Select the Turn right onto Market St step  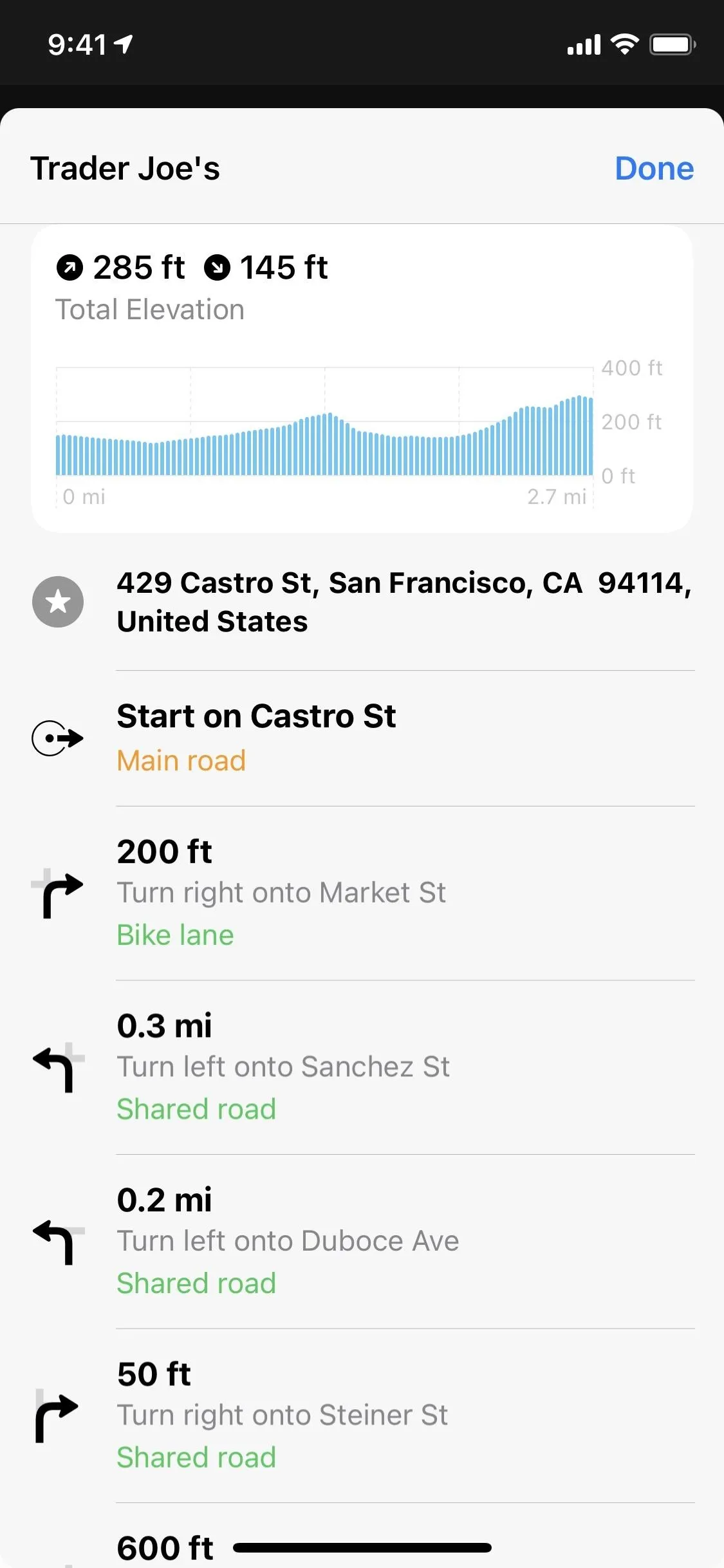(x=362, y=893)
